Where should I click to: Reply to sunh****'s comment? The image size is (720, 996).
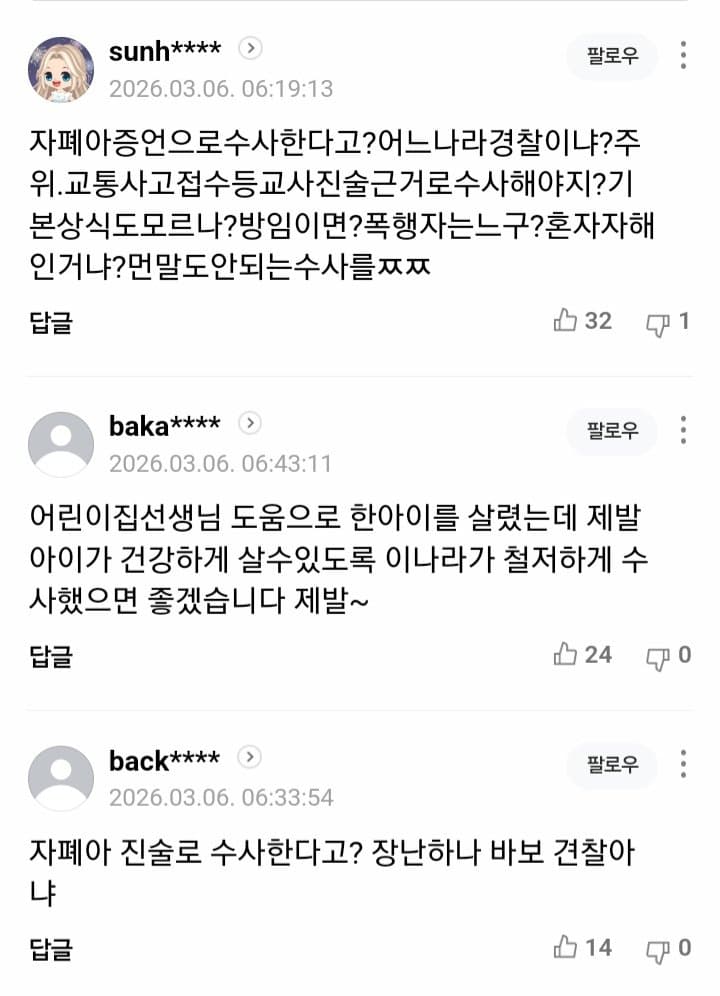[51, 322]
